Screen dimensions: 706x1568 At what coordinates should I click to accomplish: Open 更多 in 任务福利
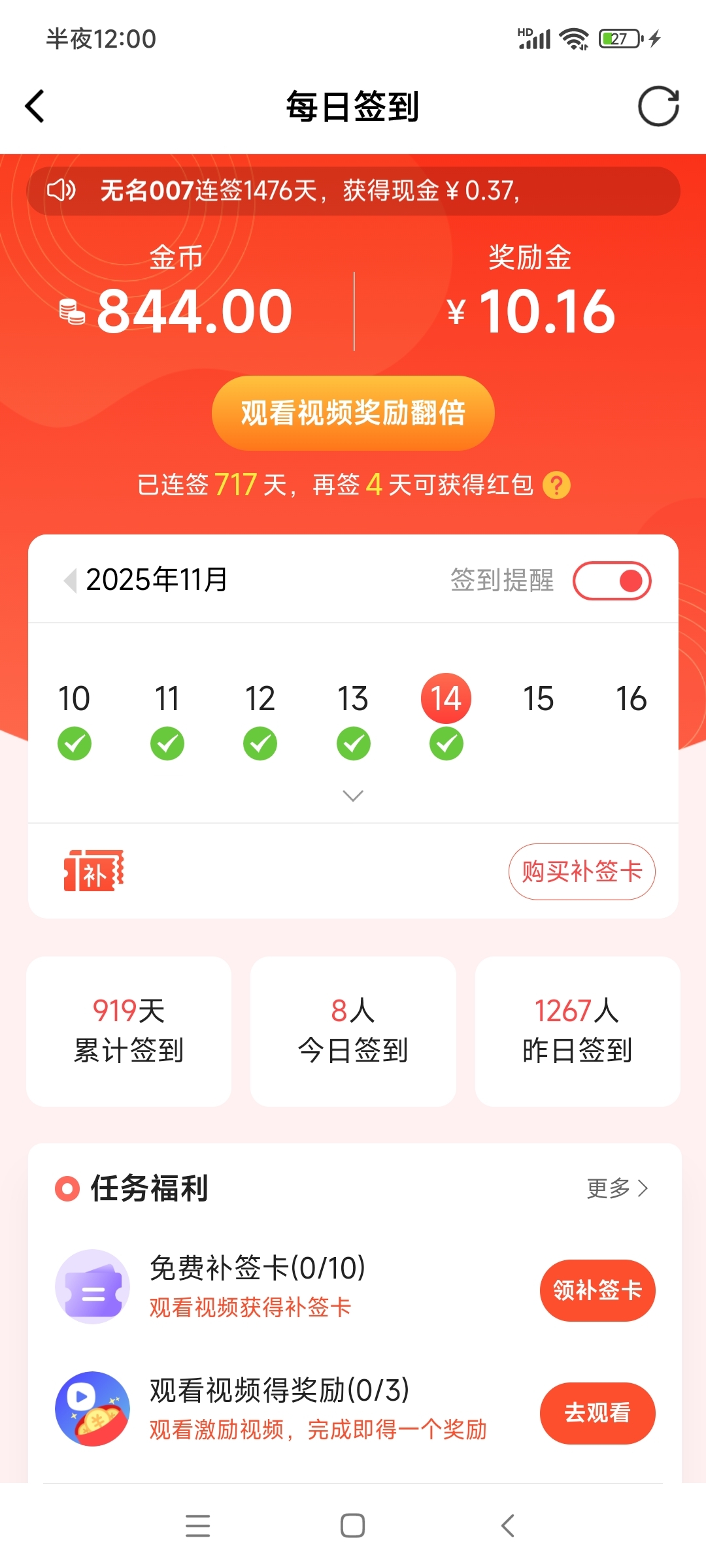(617, 1188)
